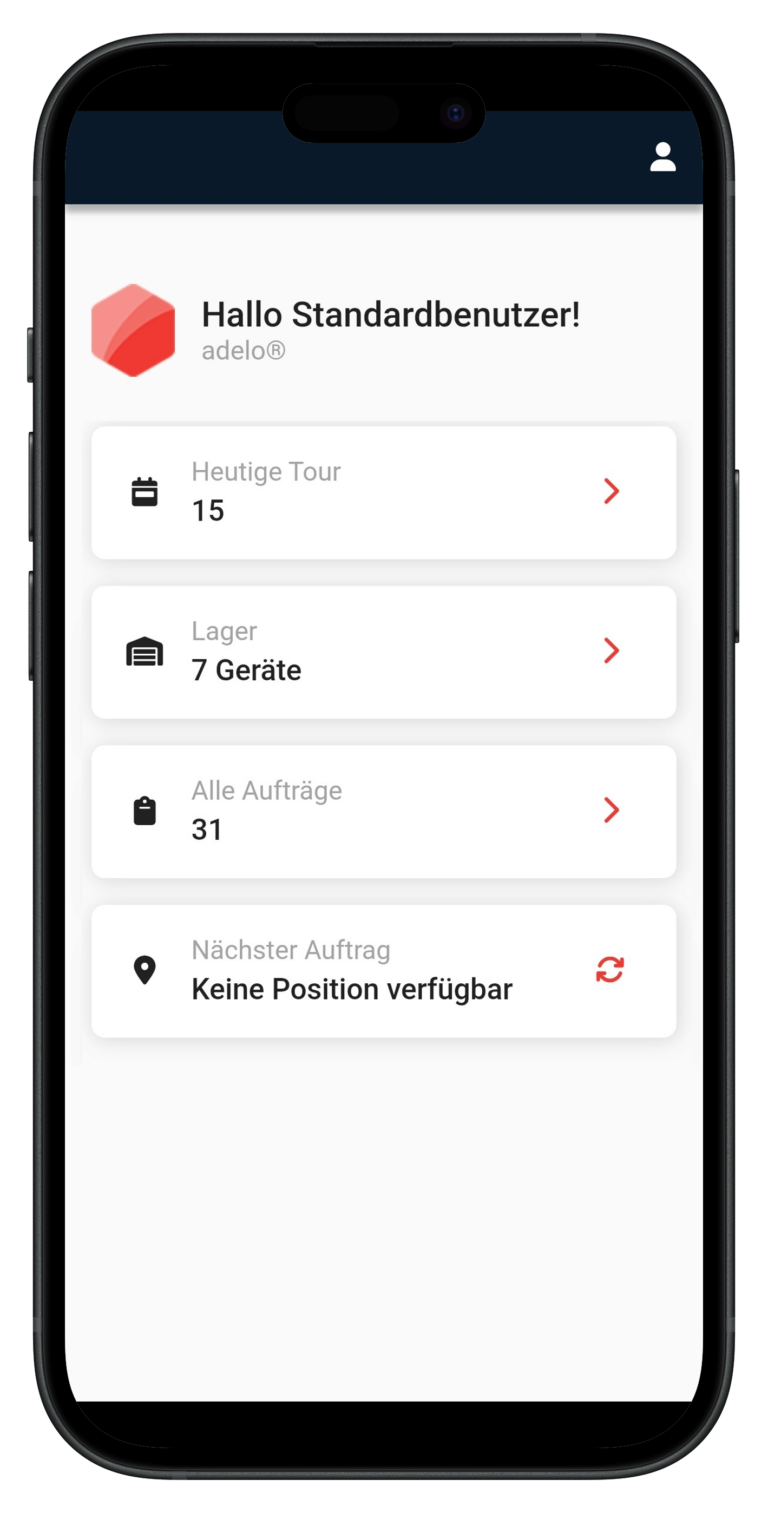This screenshot has width=768, height=1513.
Task: Open the Heutige Tour card
Action: pyautogui.click(x=383, y=492)
